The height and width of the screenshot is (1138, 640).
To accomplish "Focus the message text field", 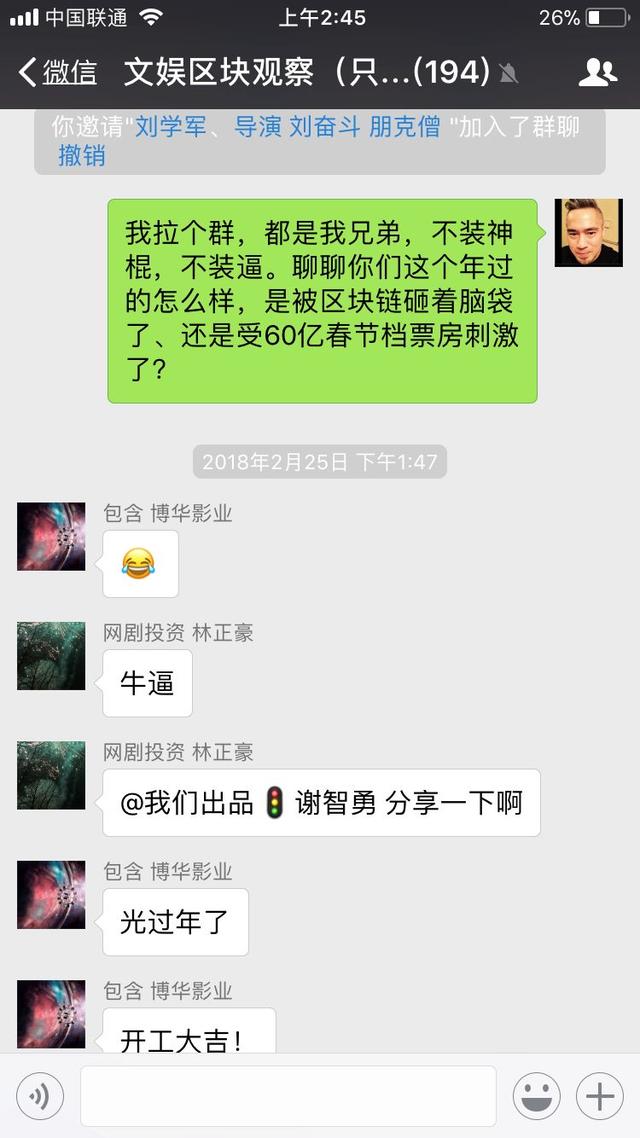I will pyautogui.click(x=288, y=1096).
